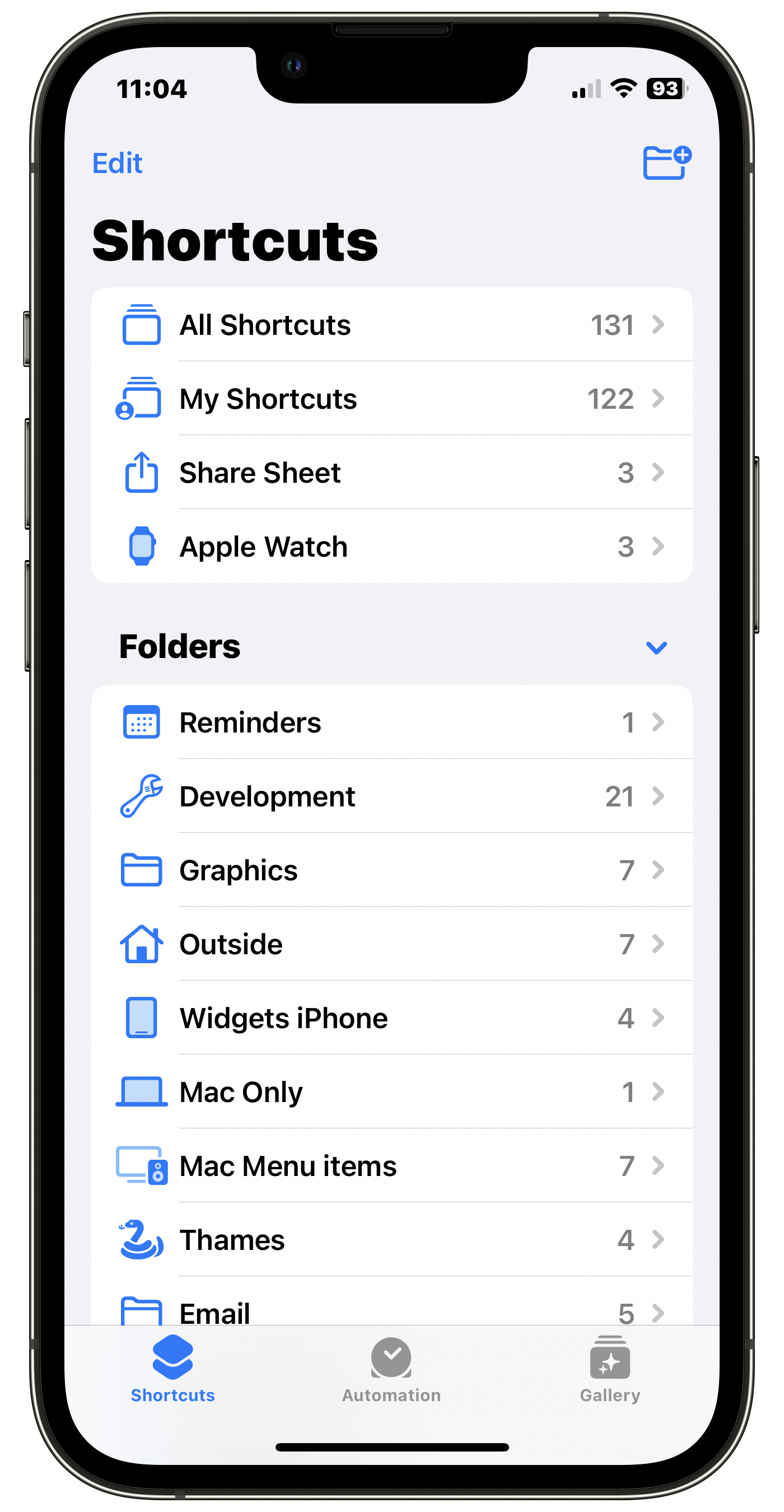Open the Development folder
This screenshot has height=1512, width=784.
tap(391, 796)
